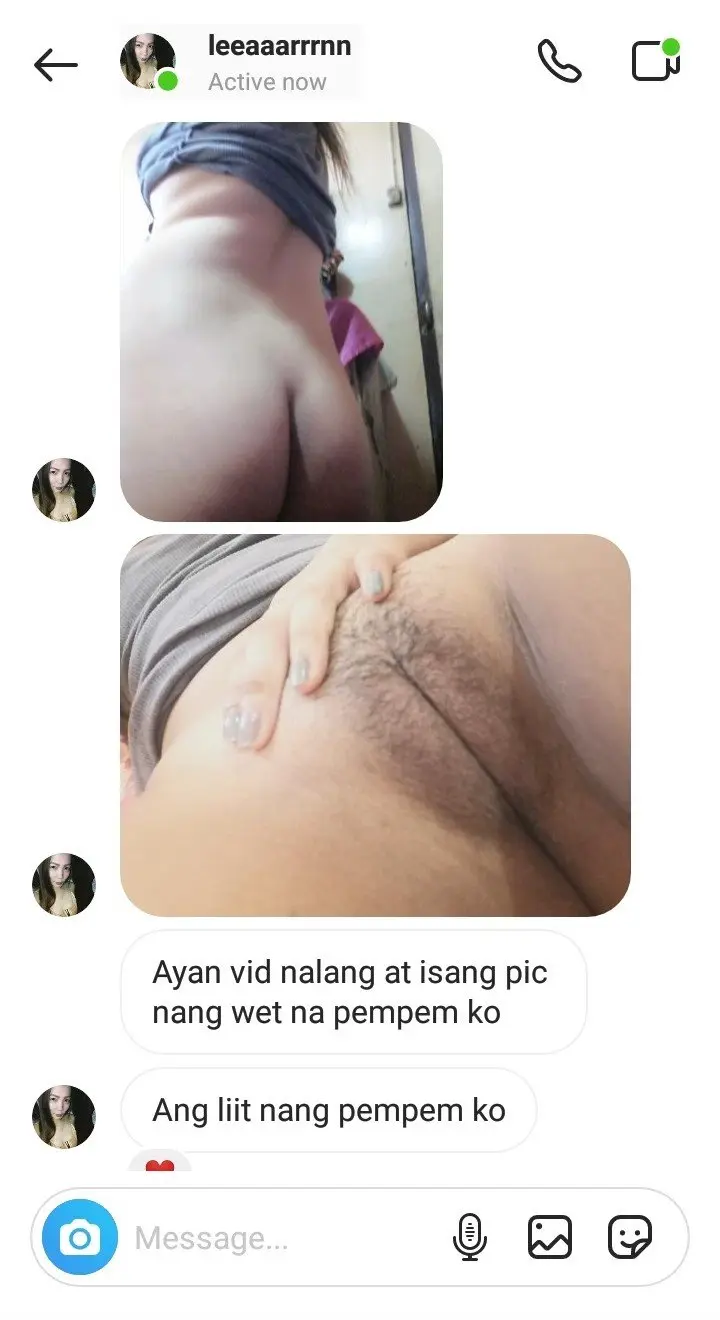Open leeaaarrrnn's profile from the chat header

point(240,62)
